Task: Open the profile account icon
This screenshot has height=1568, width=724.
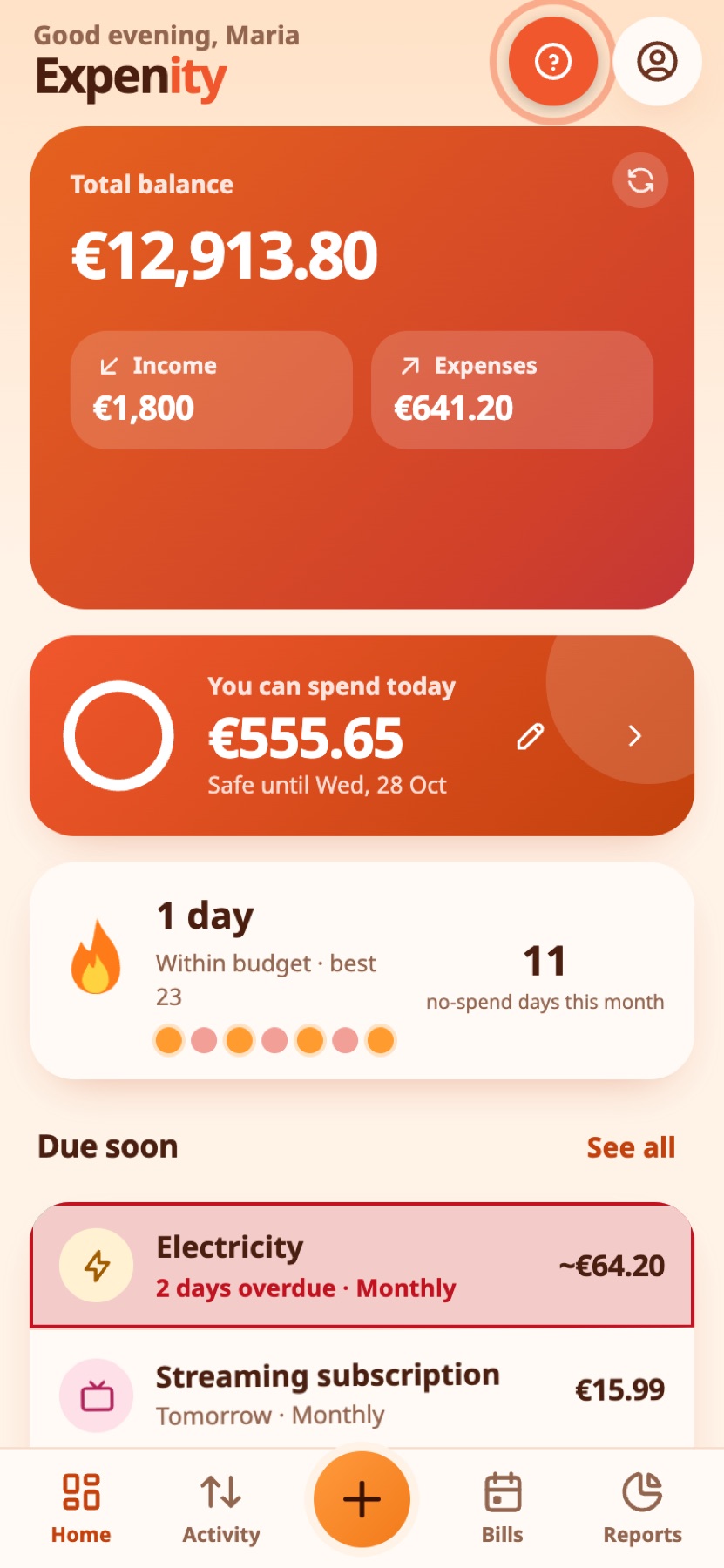Action: point(657,62)
